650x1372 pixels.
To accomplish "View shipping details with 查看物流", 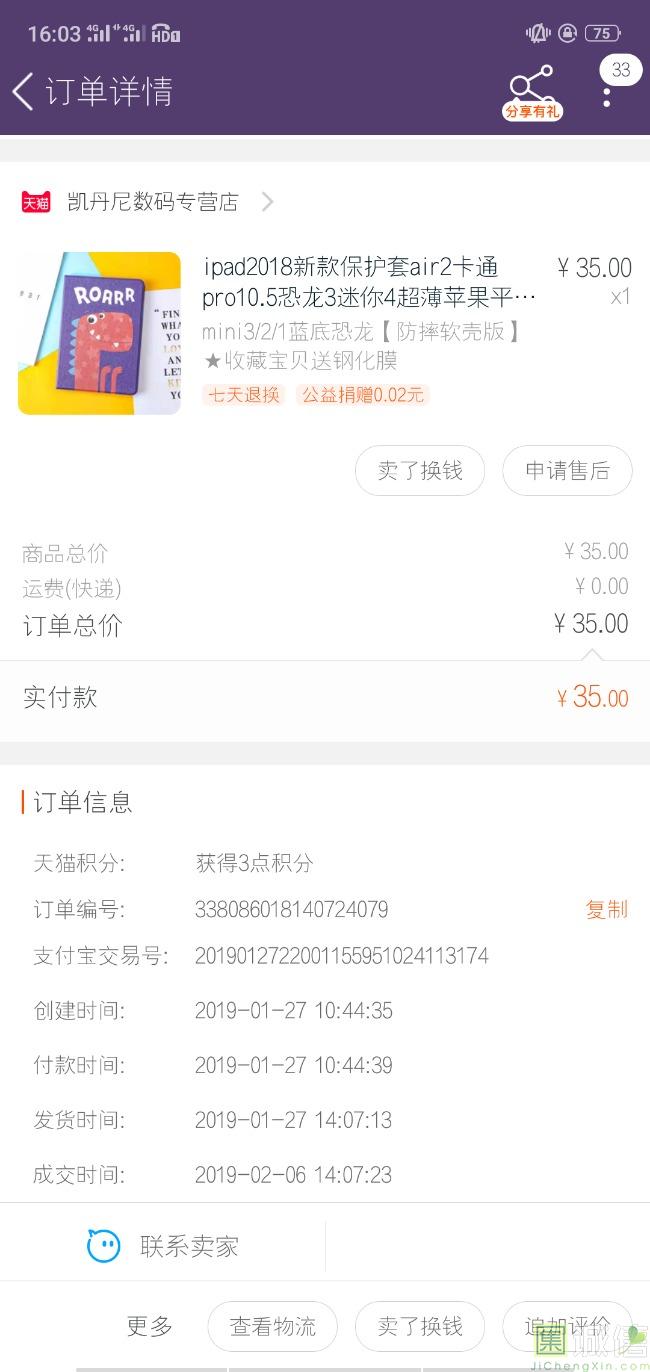I will pos(272,1326).
